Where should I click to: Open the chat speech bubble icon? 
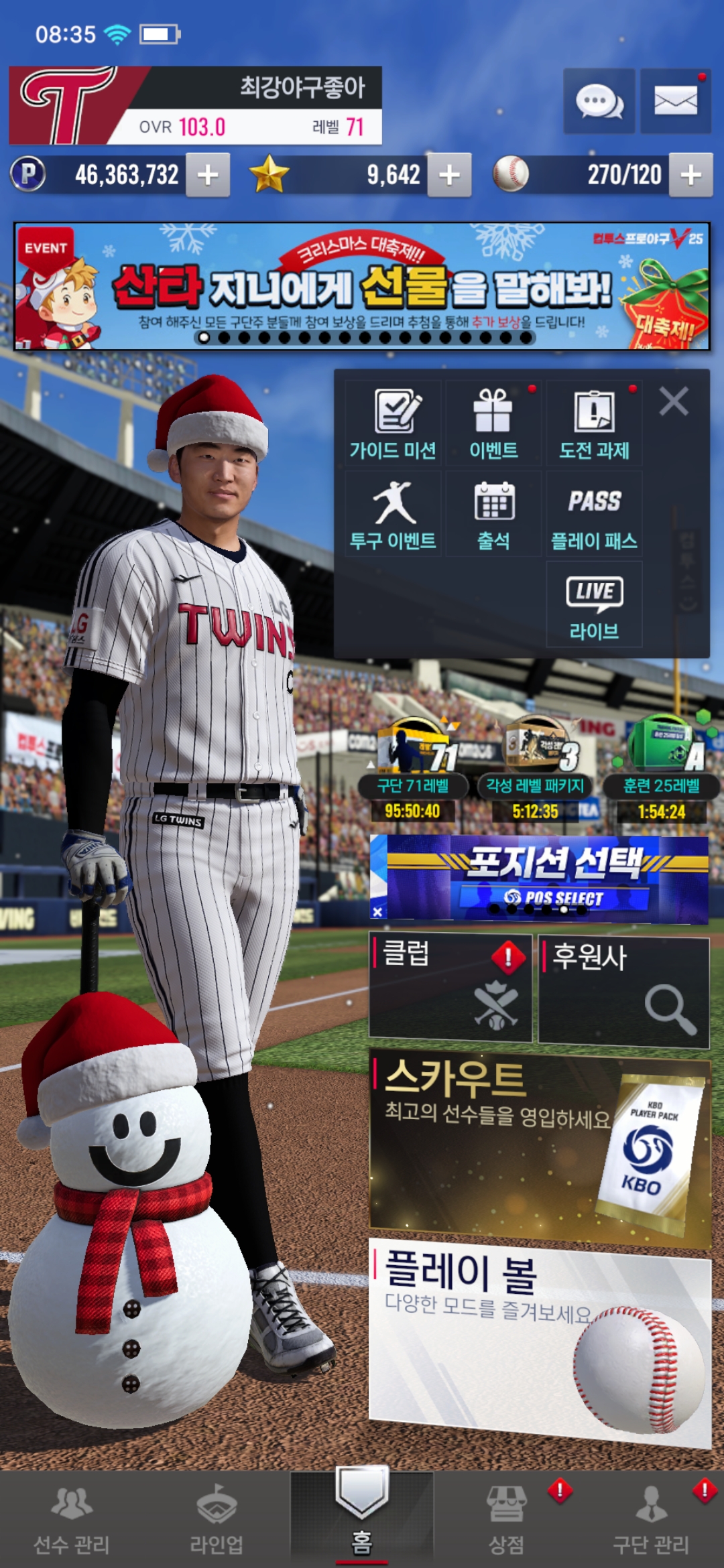(599, 101)
